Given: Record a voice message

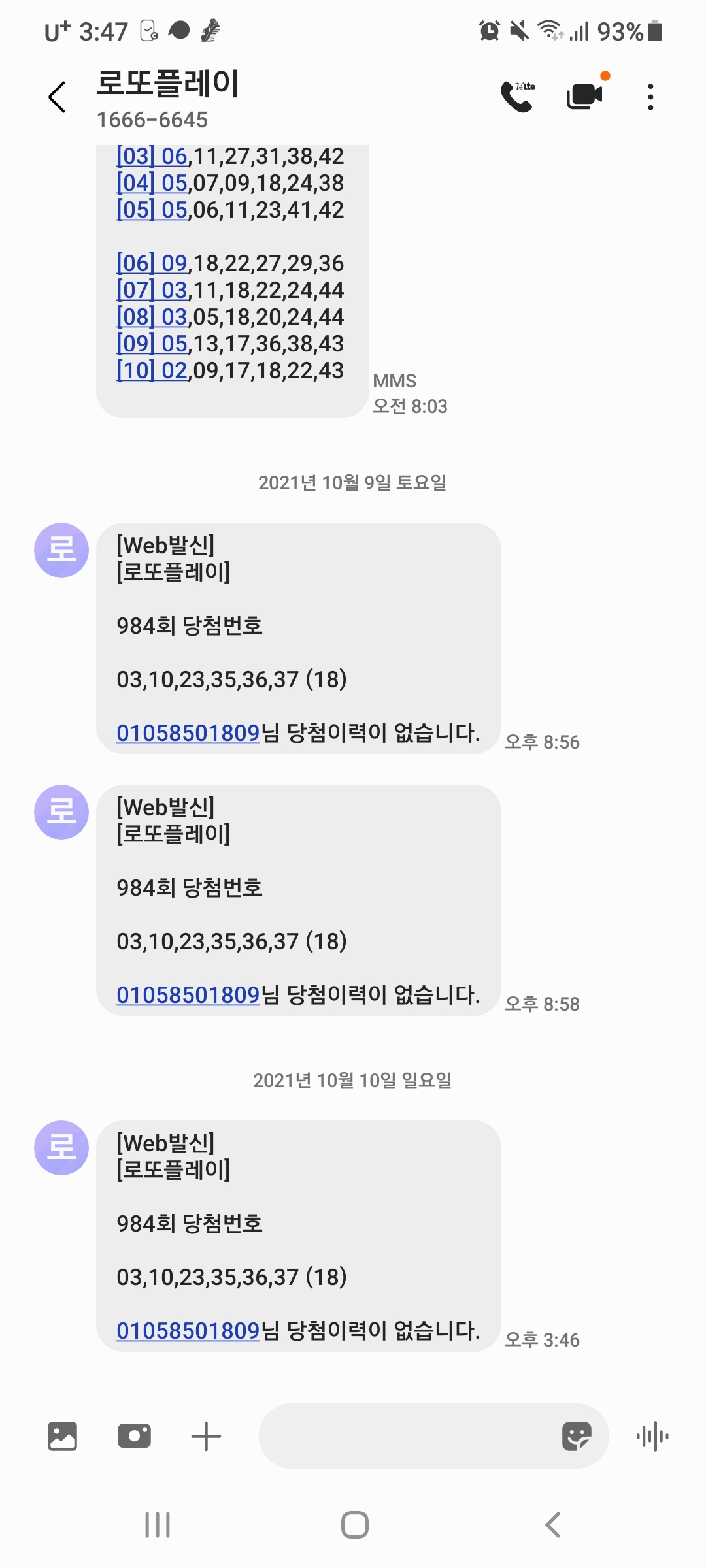Looking at the screenshot, I should click(652, 1436).
